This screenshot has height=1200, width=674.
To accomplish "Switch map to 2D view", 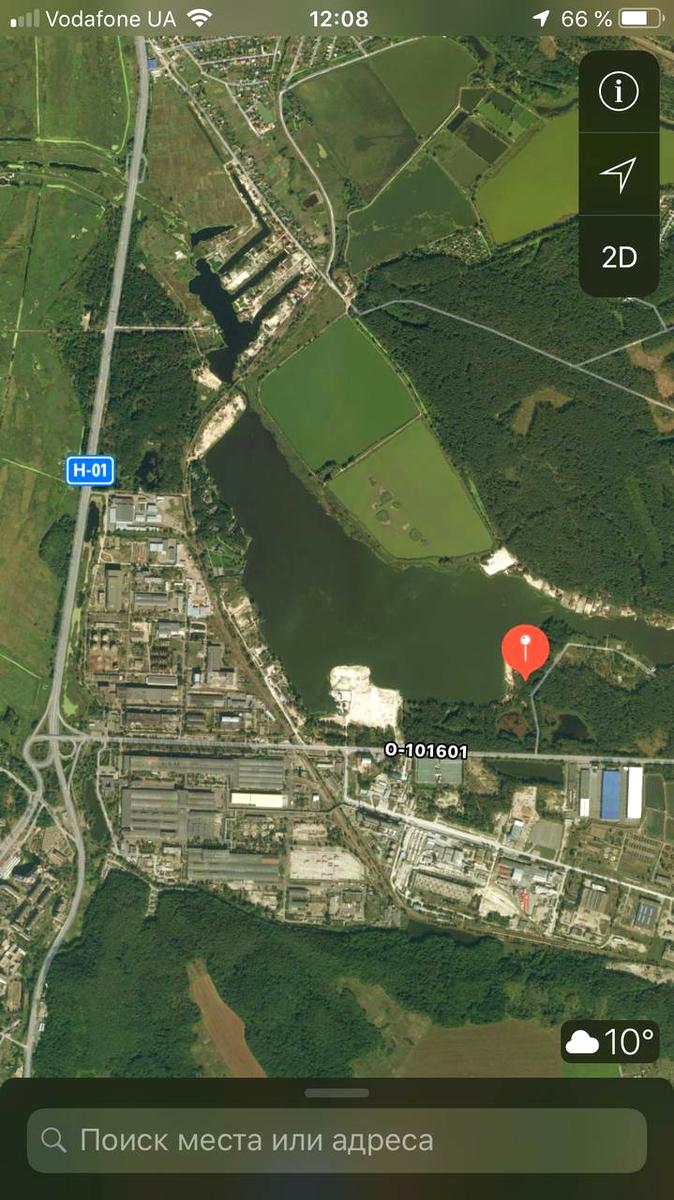I will pos(618,257).
